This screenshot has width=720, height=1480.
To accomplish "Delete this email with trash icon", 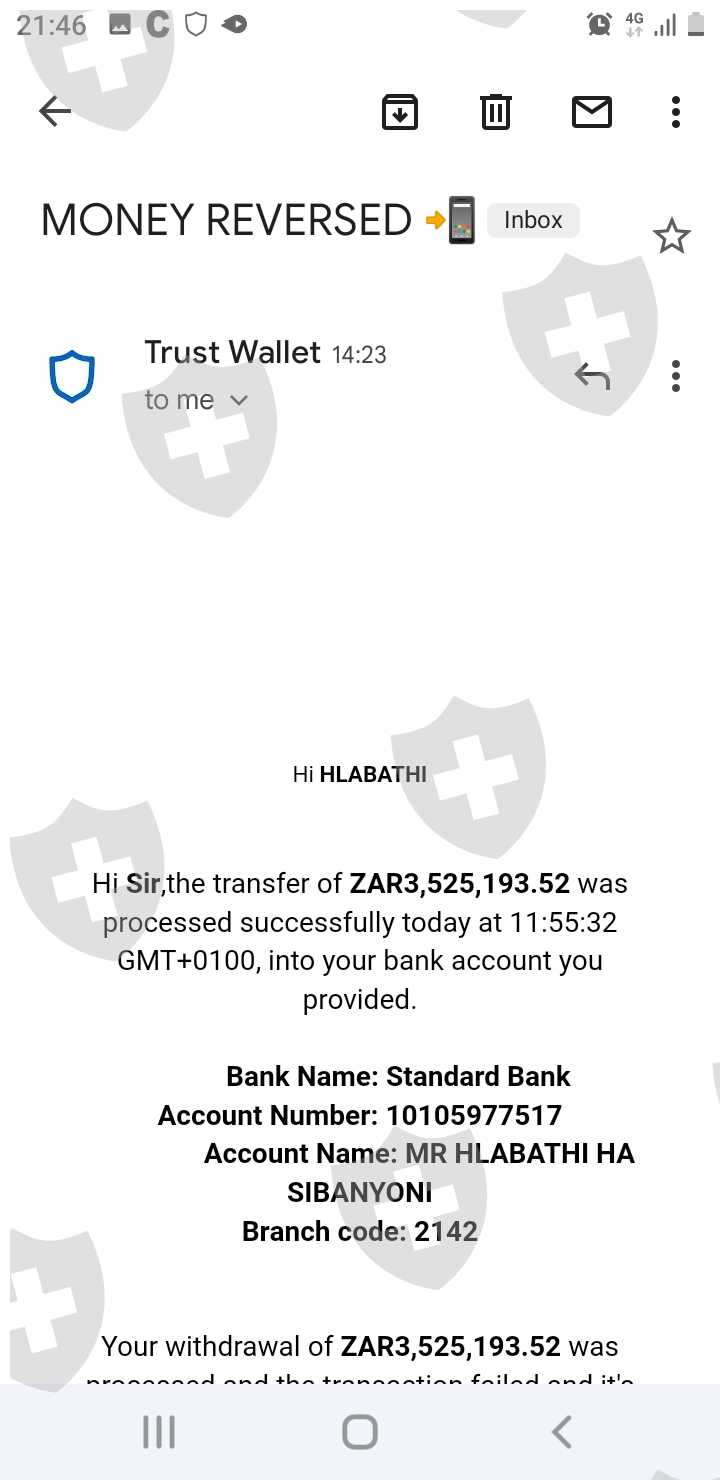I will [495, 111].
